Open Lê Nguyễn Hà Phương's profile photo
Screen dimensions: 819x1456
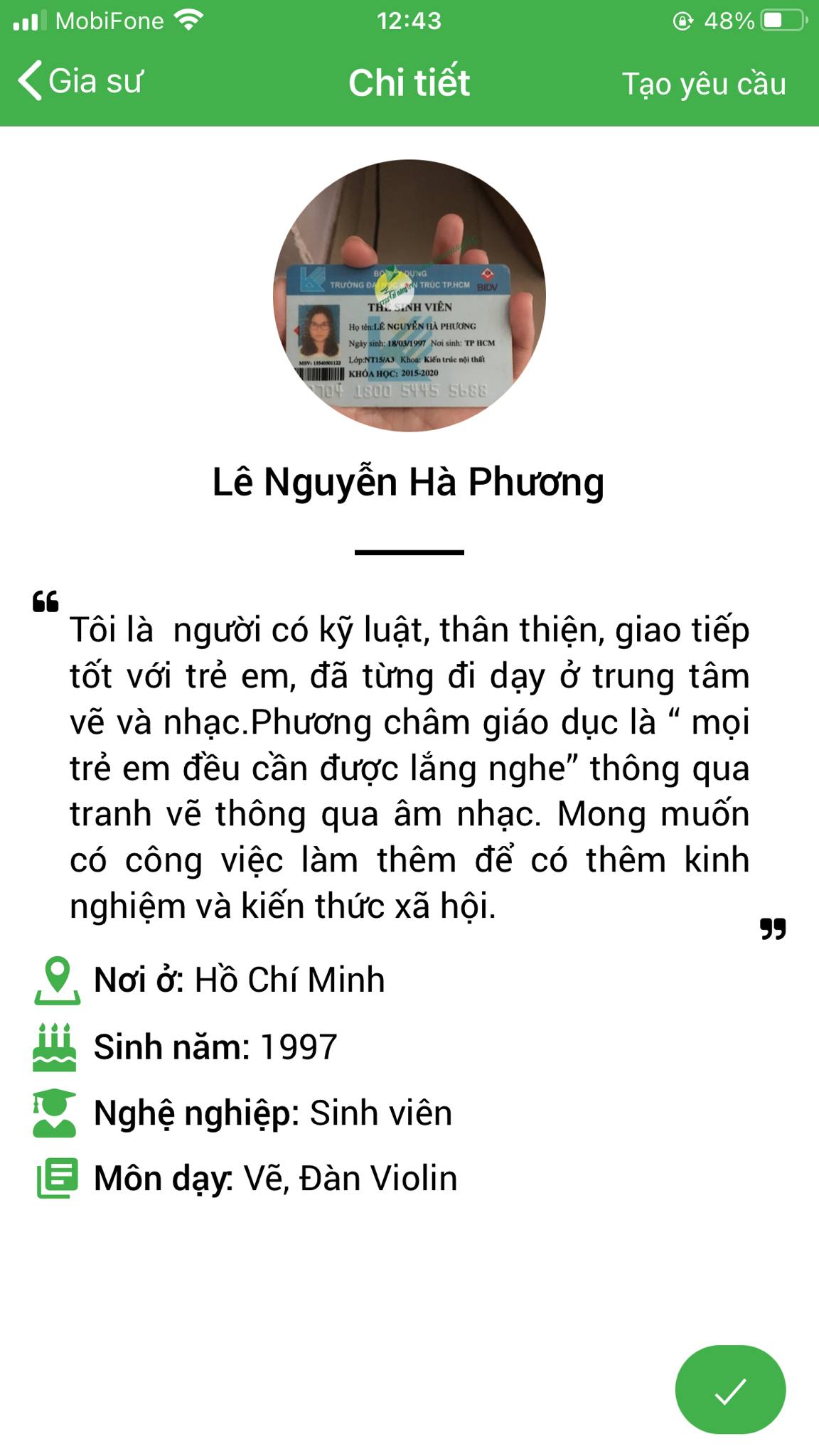pos(409,296)
